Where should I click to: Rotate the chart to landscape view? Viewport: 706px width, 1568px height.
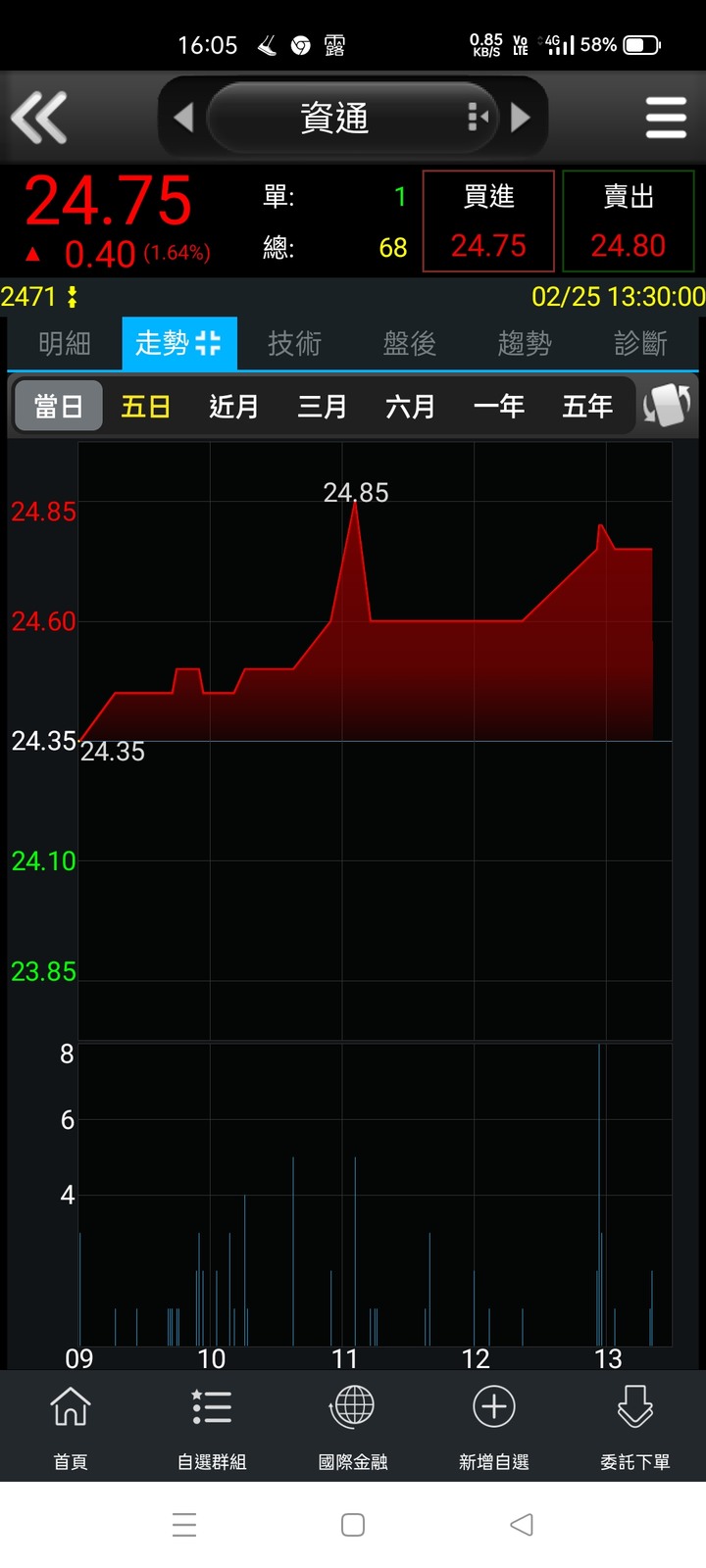(x=667, y=406)
